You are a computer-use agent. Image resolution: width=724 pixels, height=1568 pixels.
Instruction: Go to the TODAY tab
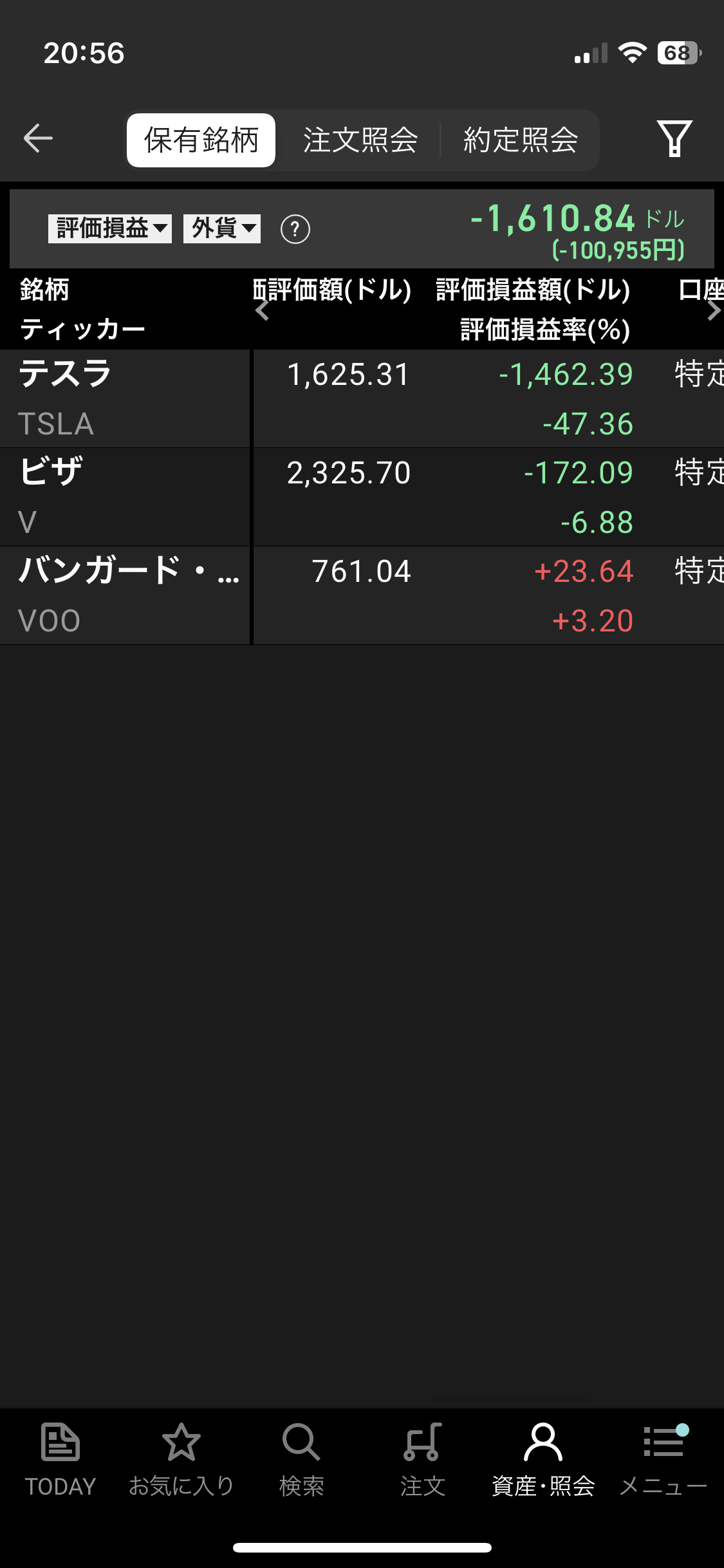coord(60,1460)
